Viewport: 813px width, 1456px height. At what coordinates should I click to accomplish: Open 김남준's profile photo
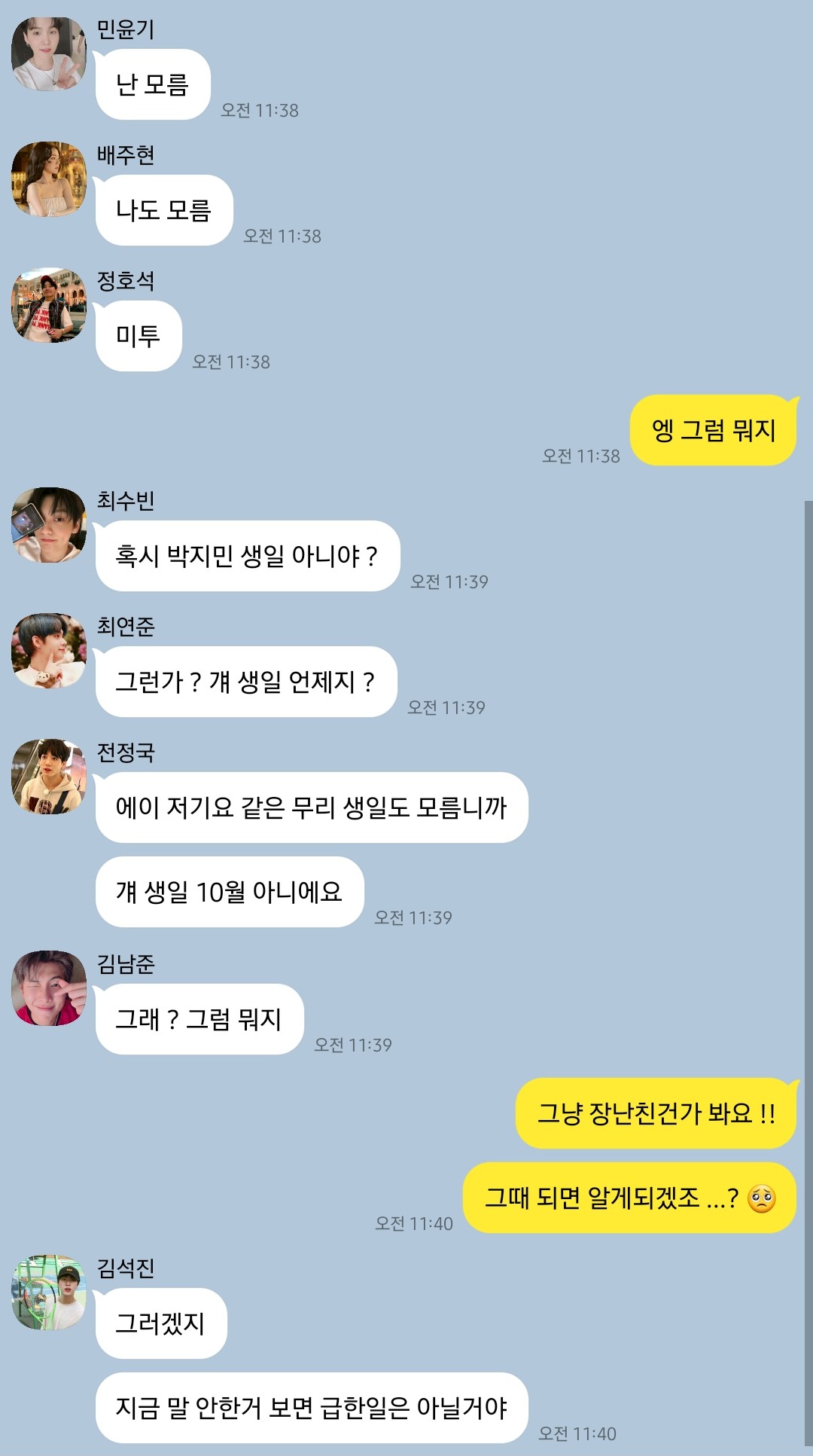pyautogui.click(x=49, y=988)
